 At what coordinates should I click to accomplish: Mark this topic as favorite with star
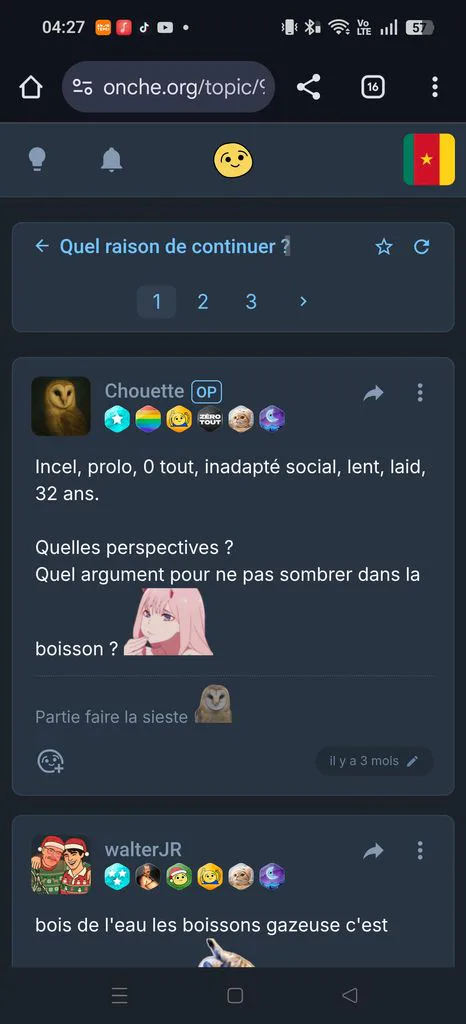click(x=384, y=246)
